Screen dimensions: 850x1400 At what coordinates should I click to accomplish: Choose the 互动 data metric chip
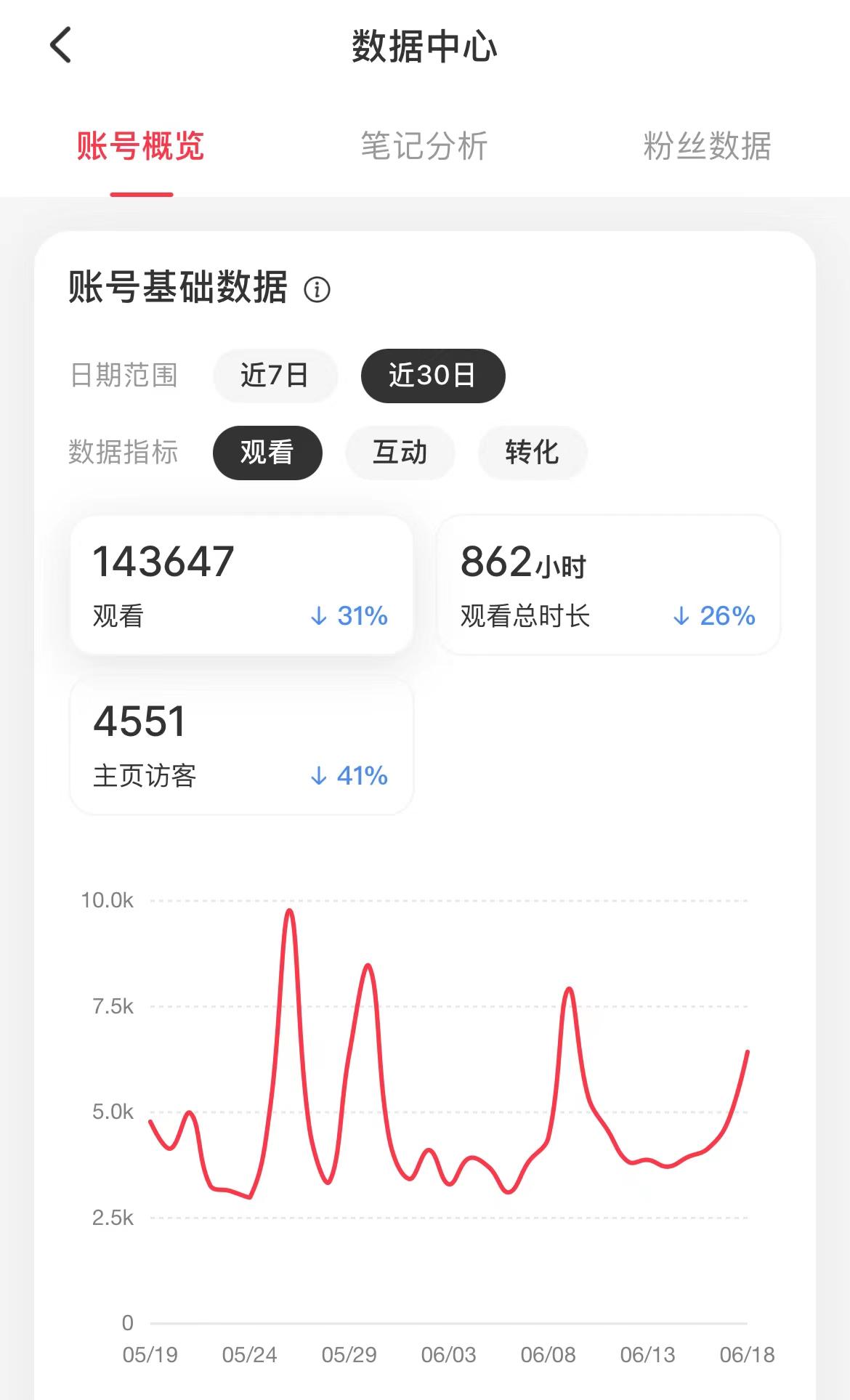(x=400, y=453)
